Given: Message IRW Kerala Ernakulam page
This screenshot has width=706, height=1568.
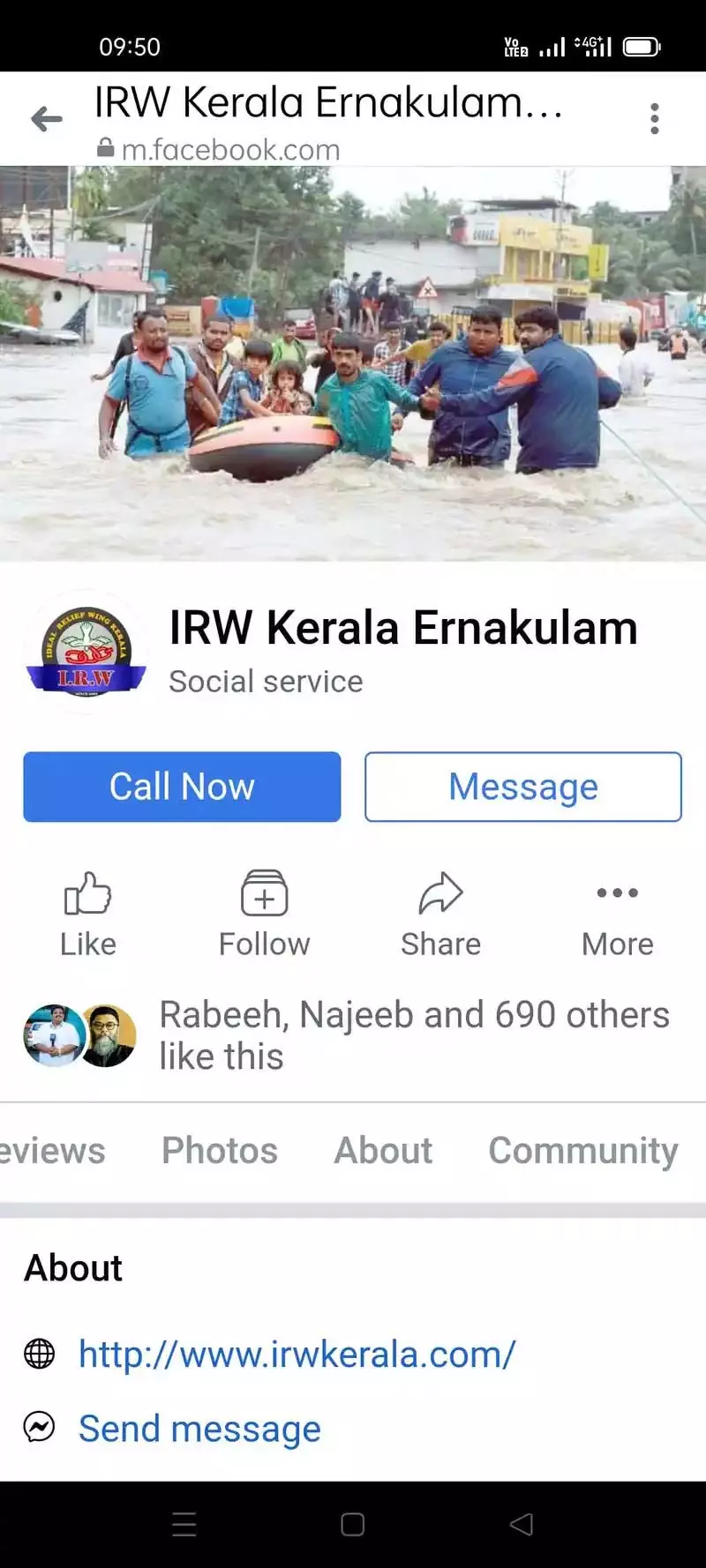Looking at the screenshot, I should pyautogui.click(x=522, y=787).
